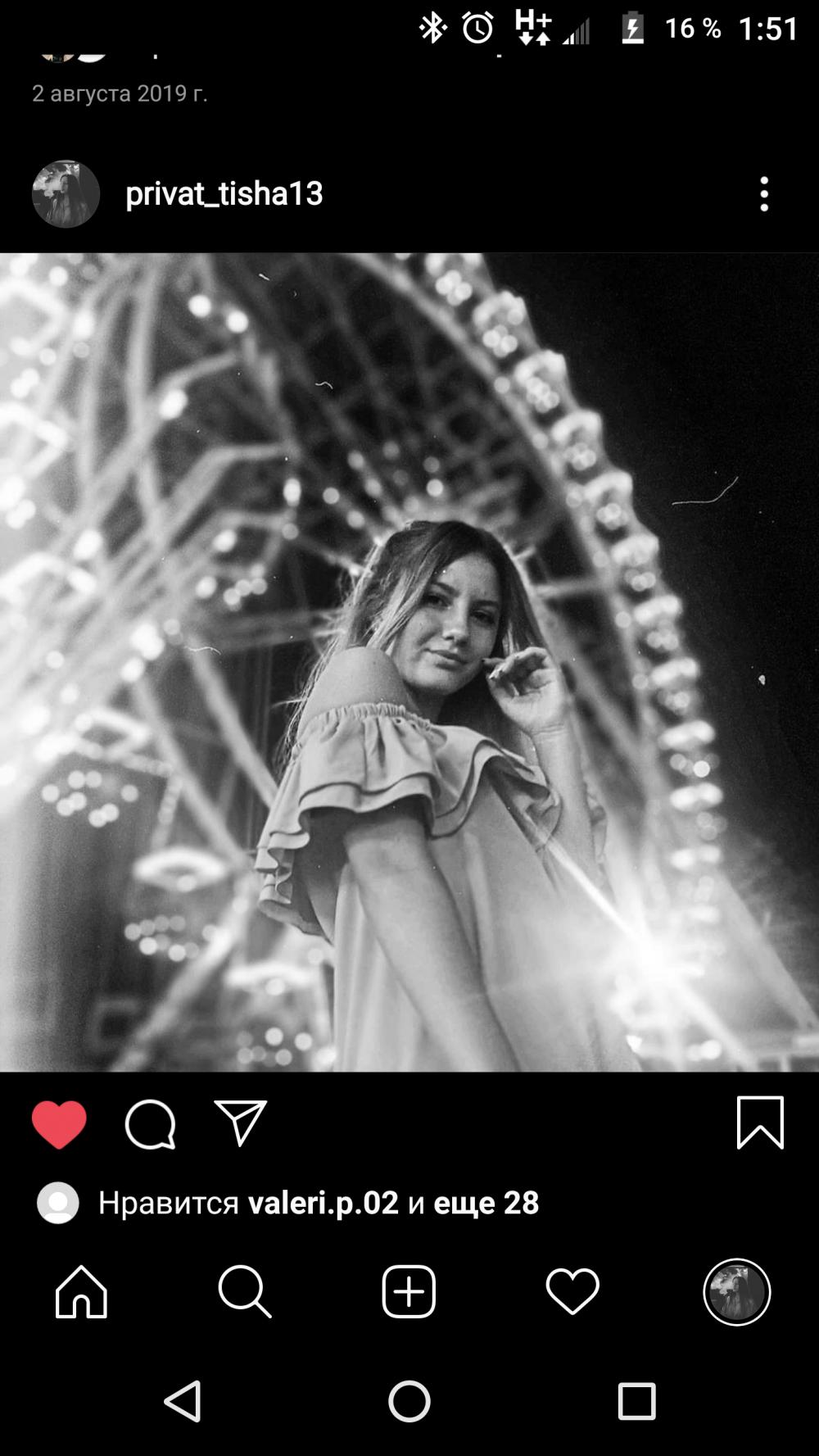Tap privat_tisha13's avatar picture
This screenshot has height=1456, width=819.
click(x=66, y=194)
